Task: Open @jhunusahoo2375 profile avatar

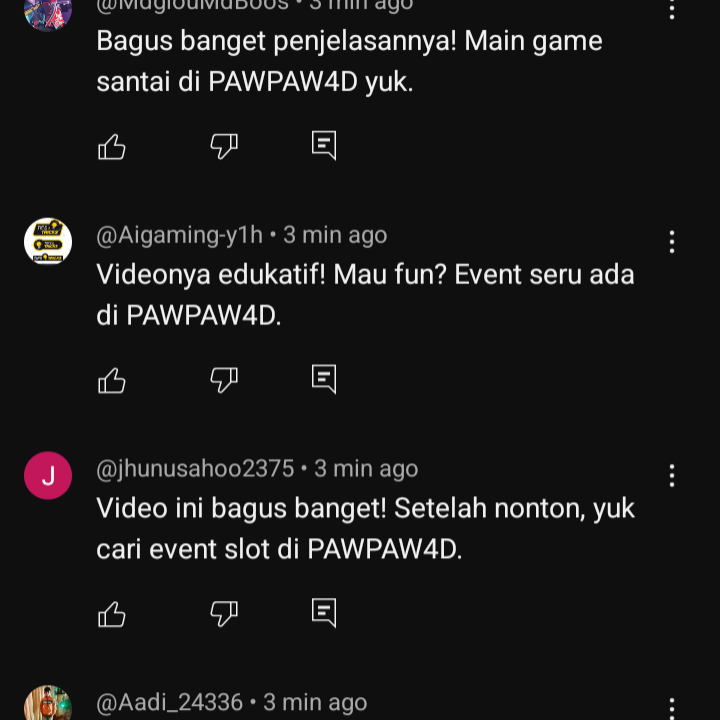Action: (x=48, y=475)
